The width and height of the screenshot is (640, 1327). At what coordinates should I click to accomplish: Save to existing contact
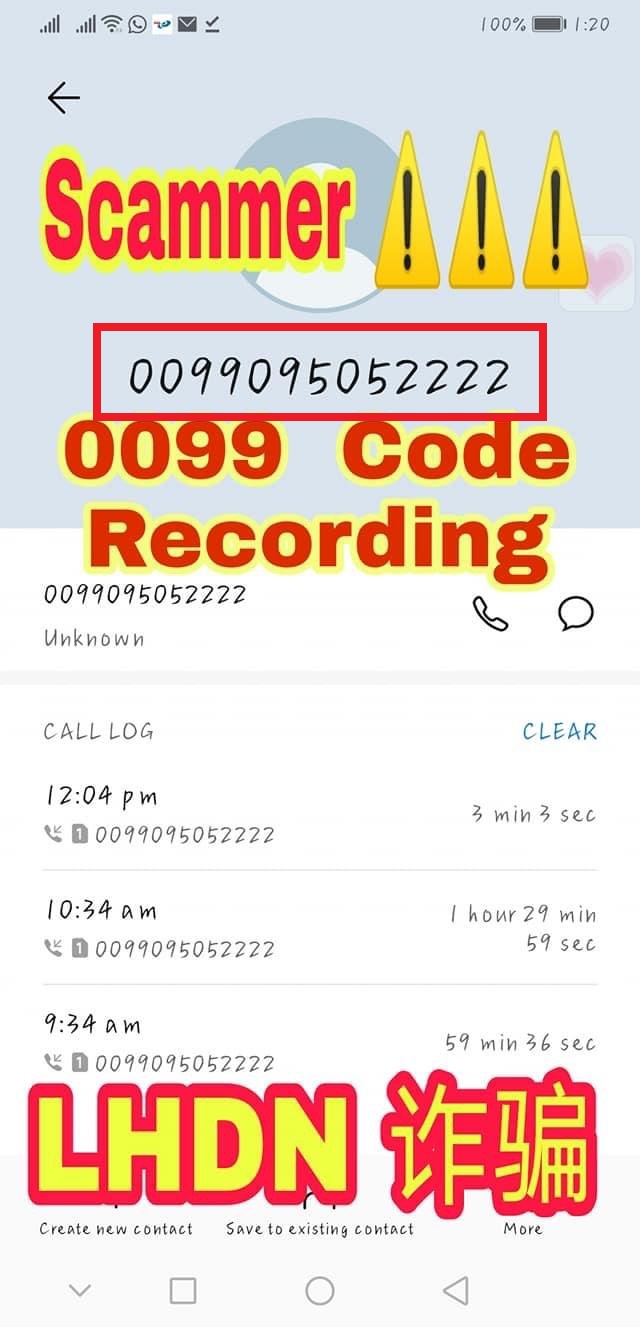(320, 1228)
